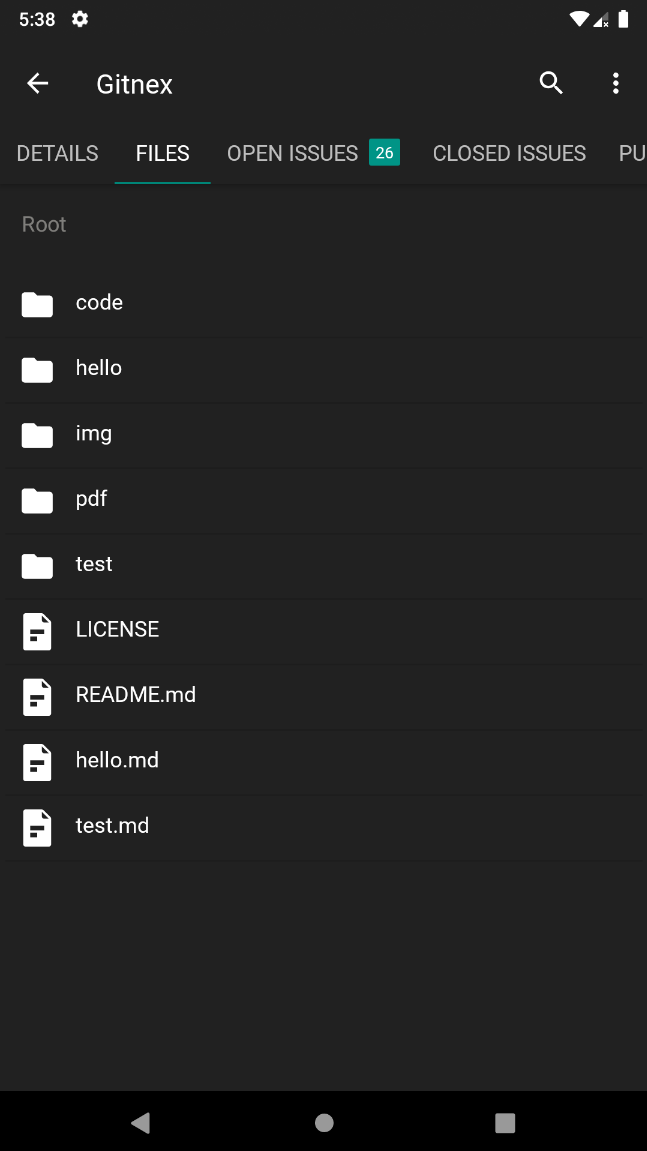Open the test folder
The width and height of the screenshot is (647, 1151).
pyautogui.click(x=93, y=565)
